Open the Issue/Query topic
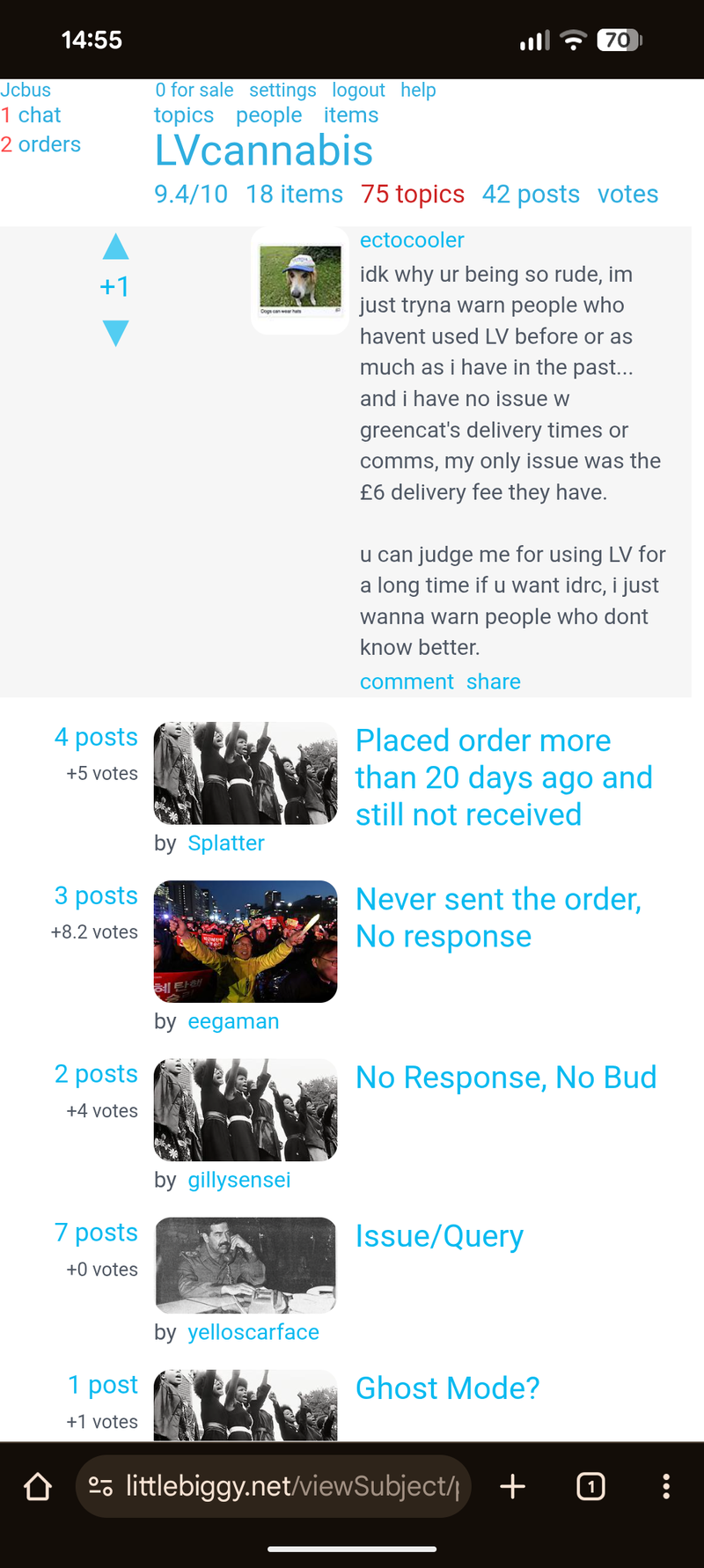This screenshot has width=704, height=1568. click(439, 1236)
